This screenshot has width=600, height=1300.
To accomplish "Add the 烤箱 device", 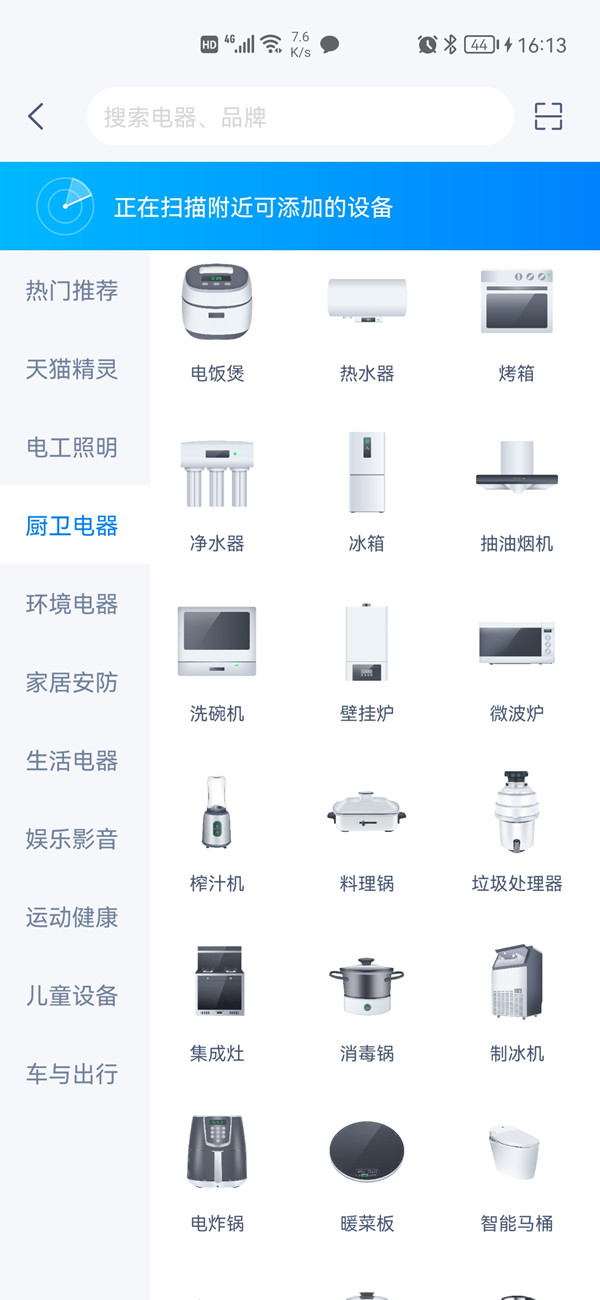I will [516, 320].
